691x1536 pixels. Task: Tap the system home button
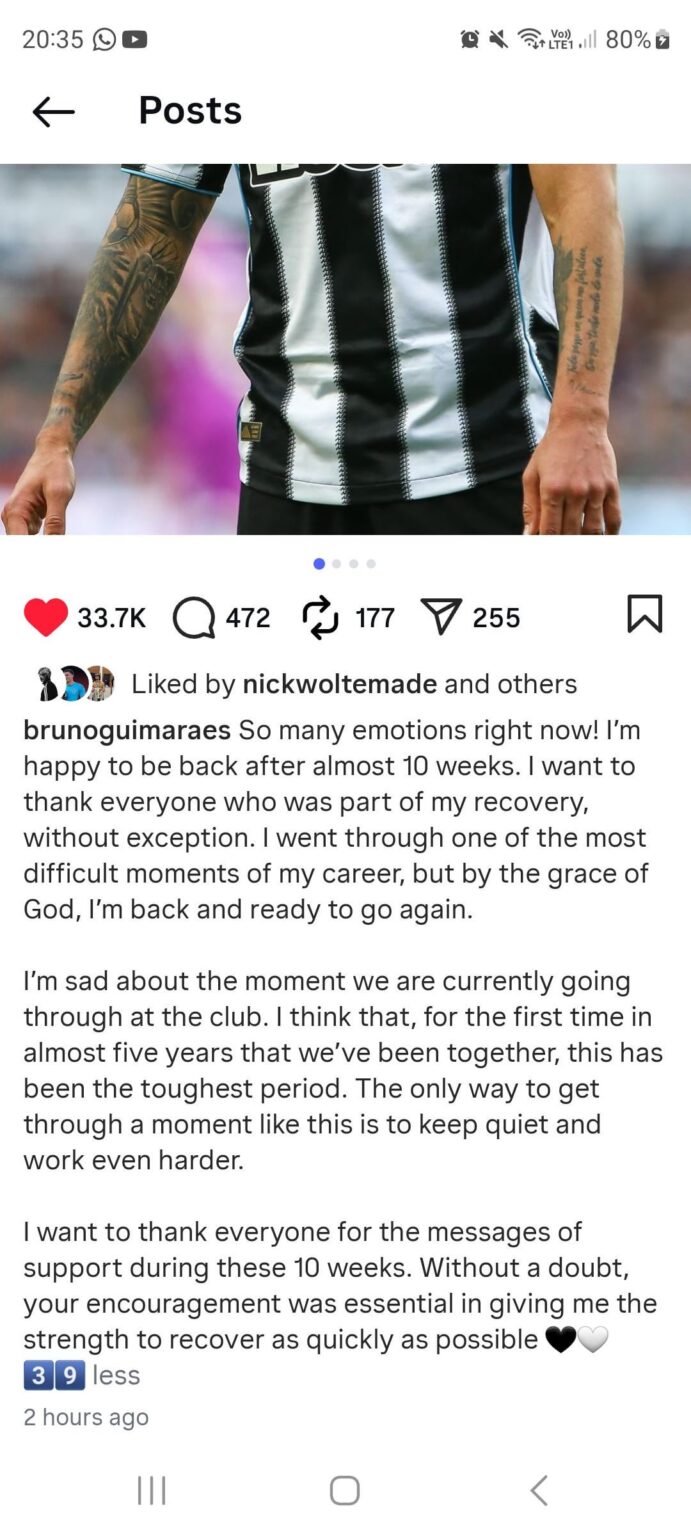click(x=345, y=1491)
